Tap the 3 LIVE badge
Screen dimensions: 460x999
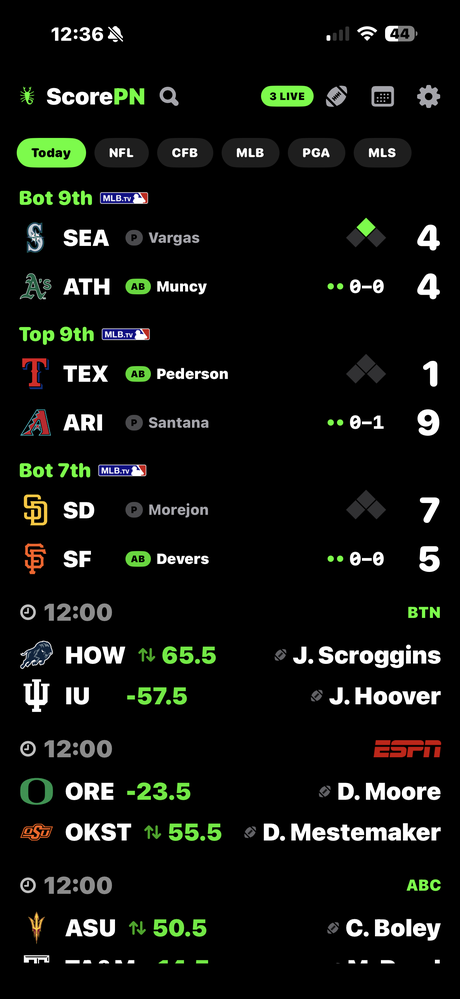[287, 96]
